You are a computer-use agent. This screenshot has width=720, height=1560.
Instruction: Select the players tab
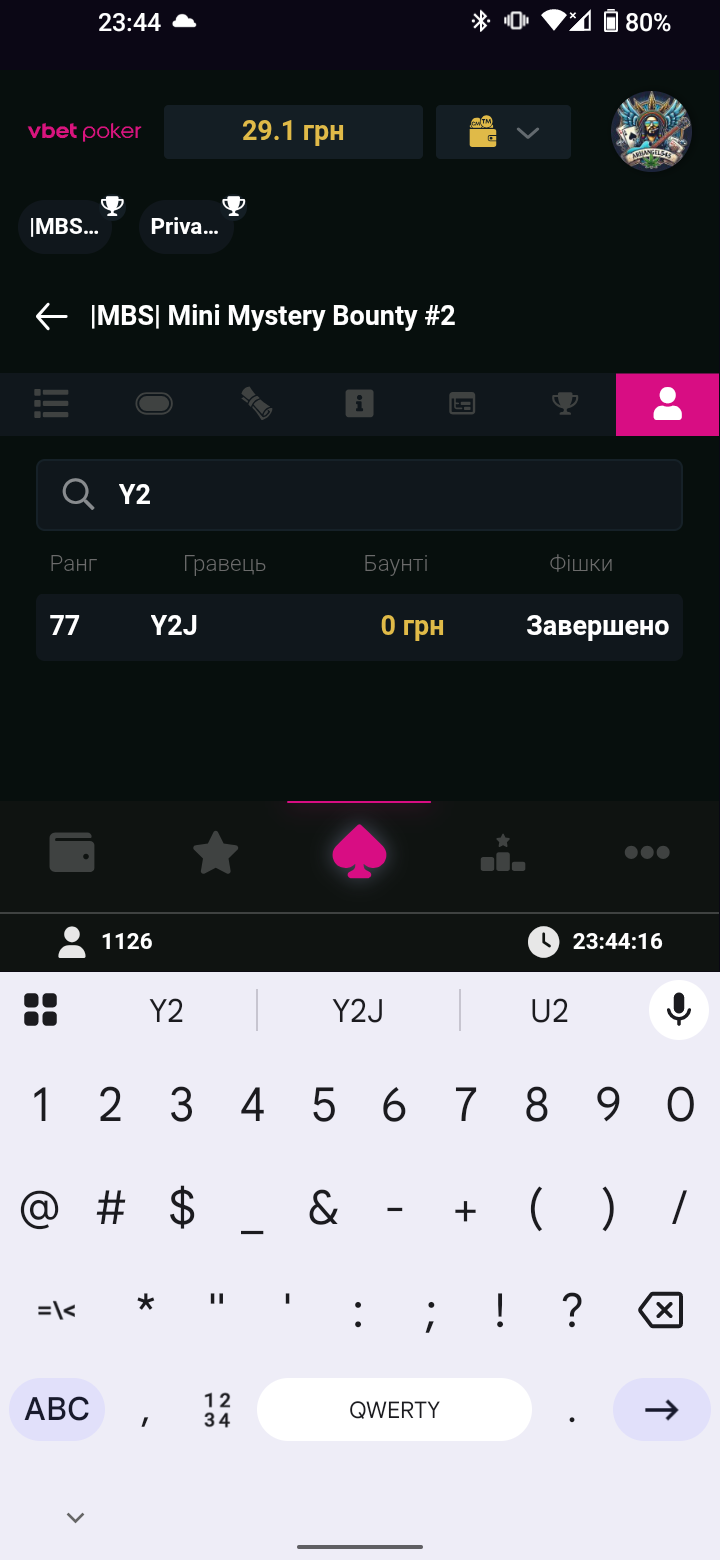(x=667, y=404)
